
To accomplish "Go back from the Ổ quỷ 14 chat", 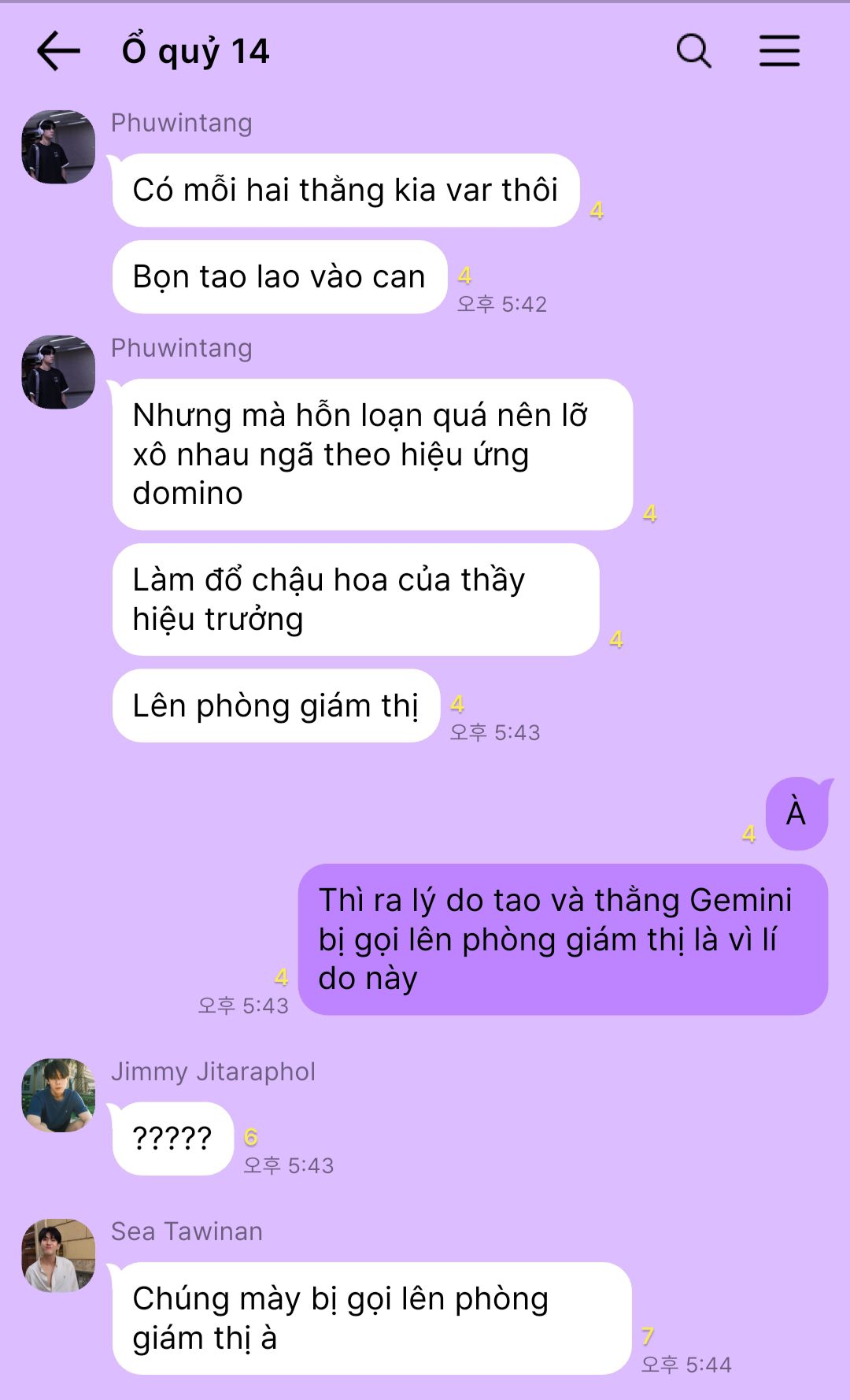I will [x=58, y=51].
